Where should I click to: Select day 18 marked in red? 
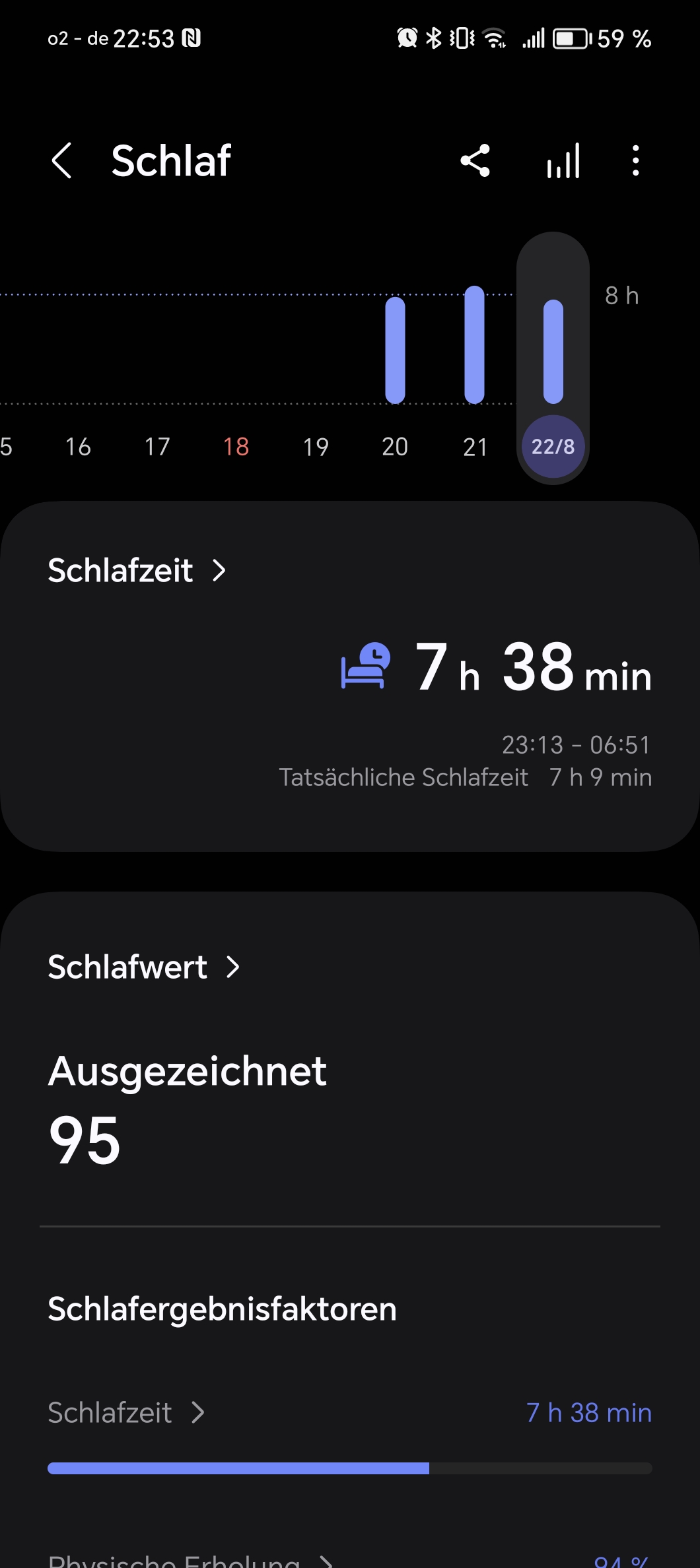(x=236, y=447)
